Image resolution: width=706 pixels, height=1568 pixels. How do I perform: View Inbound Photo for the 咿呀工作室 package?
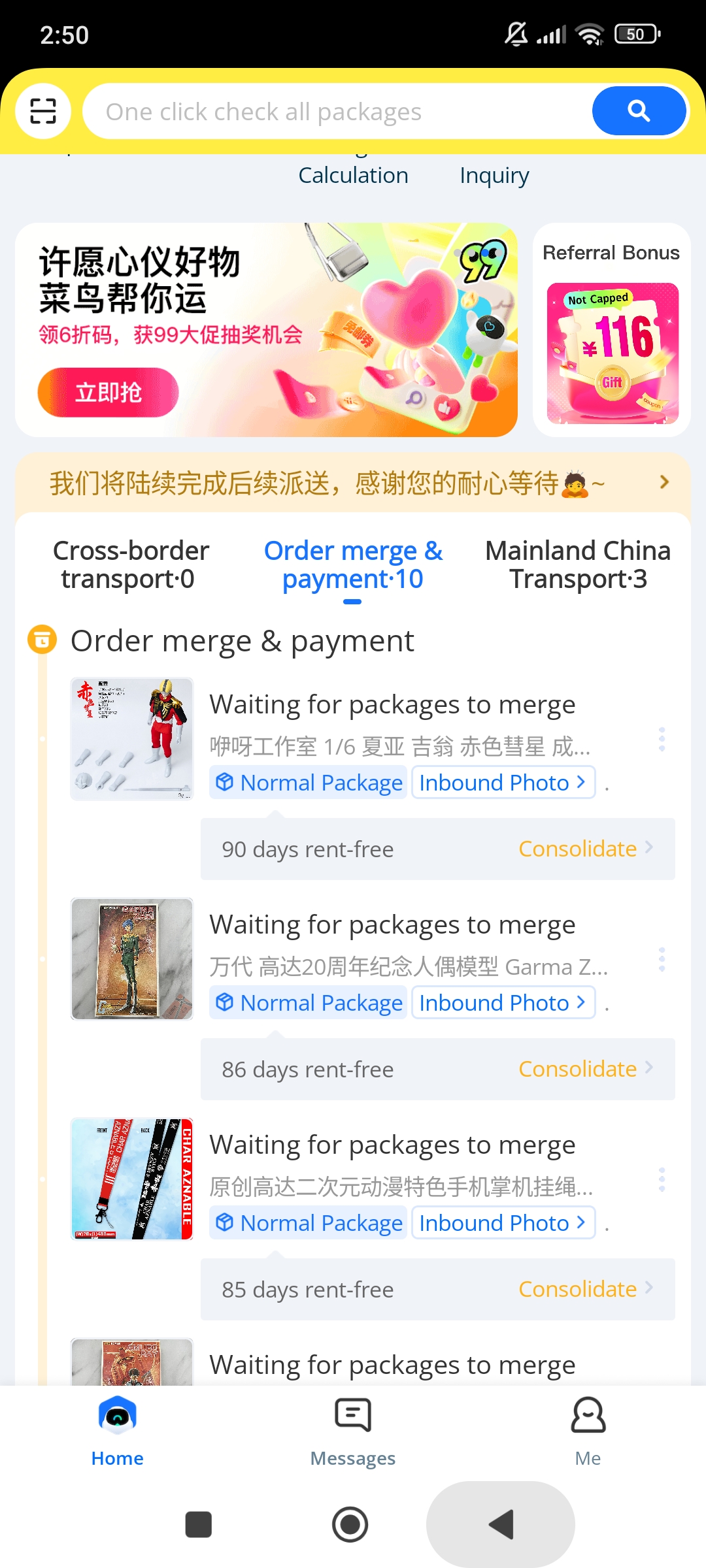point(503,782)
